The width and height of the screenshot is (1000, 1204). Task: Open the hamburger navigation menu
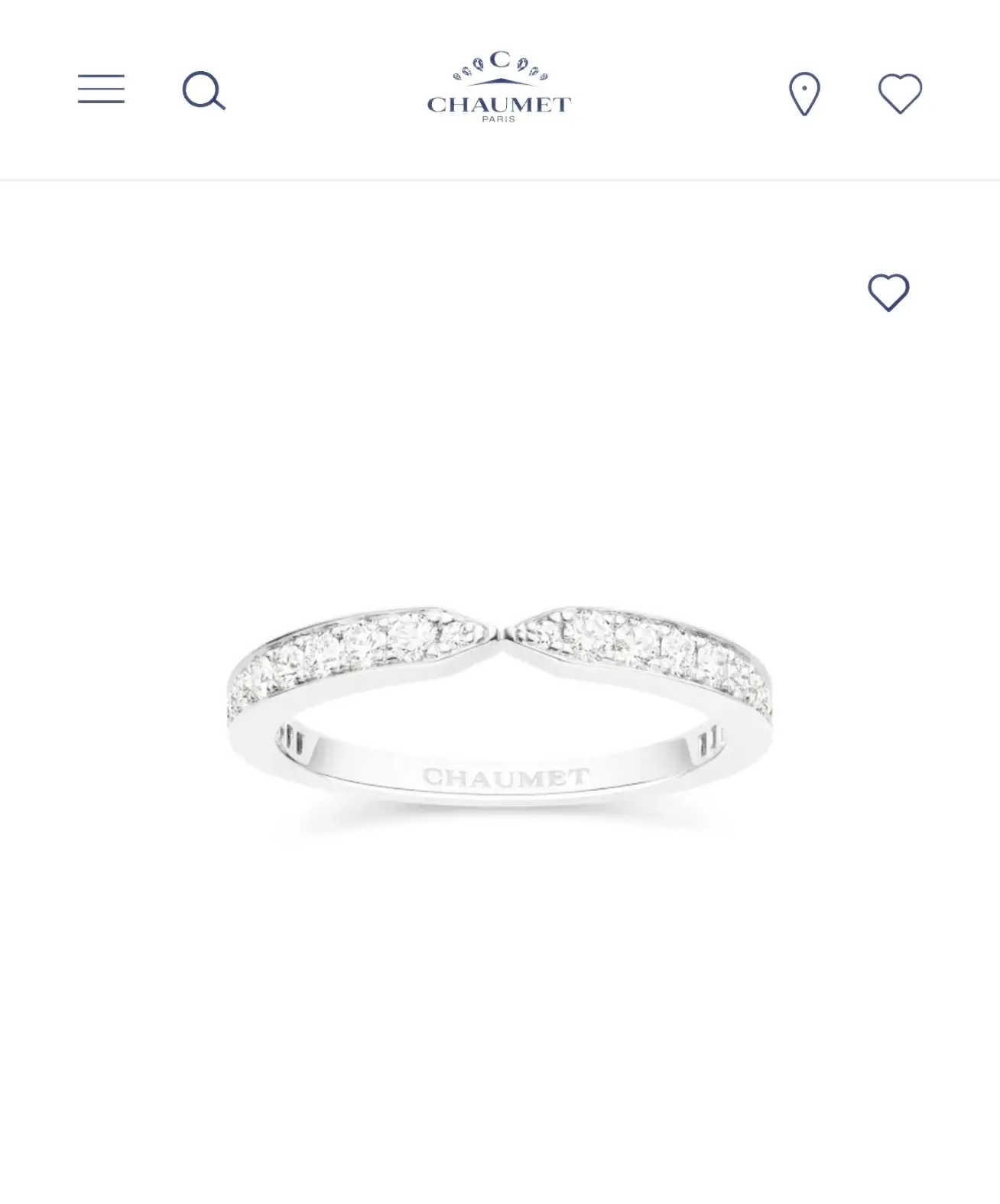click(x=101, y=89)
